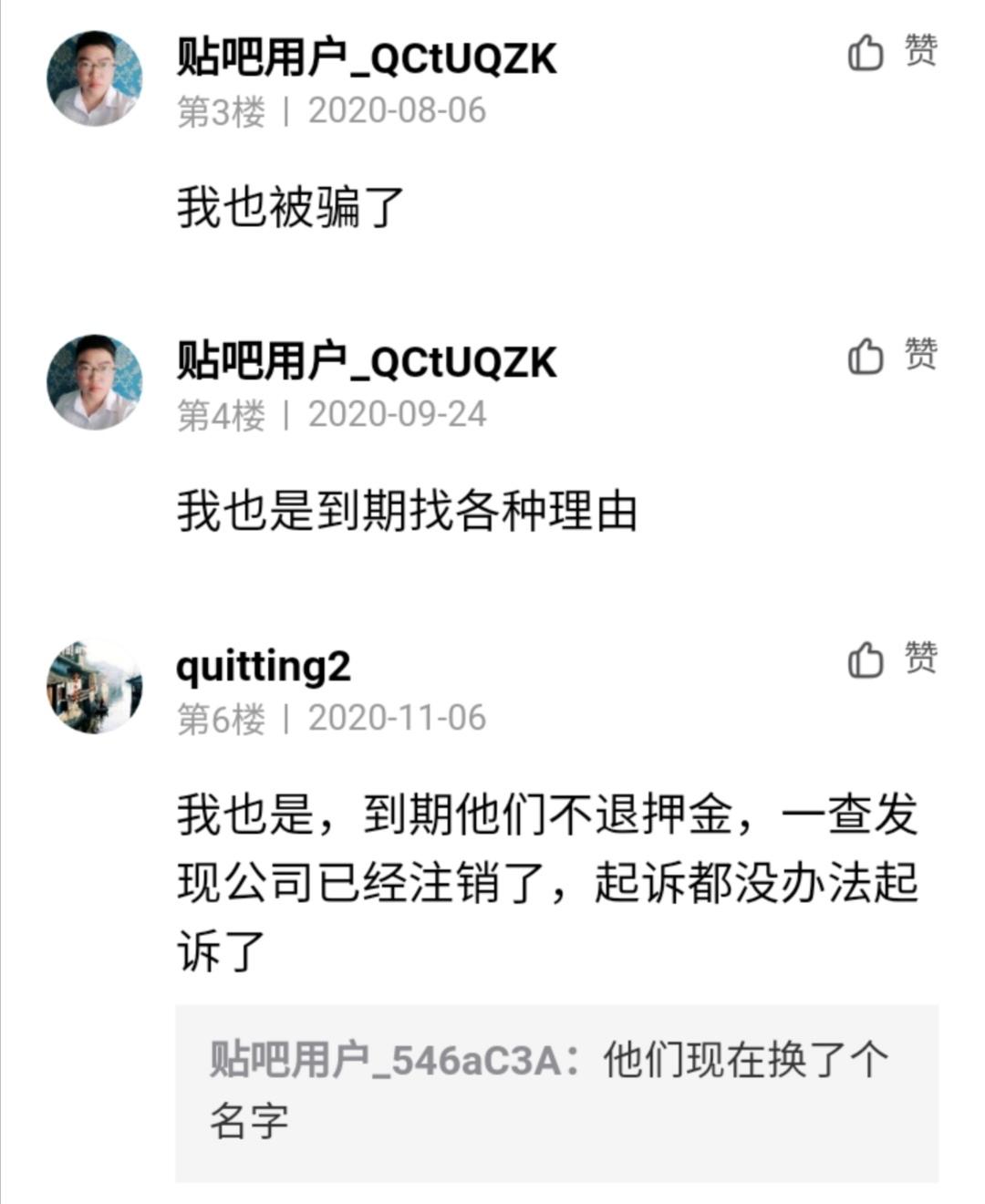Click the thumbs-up icon on floor 4
The width and height of the screenshot is (985, 1204).
(866, 358)
